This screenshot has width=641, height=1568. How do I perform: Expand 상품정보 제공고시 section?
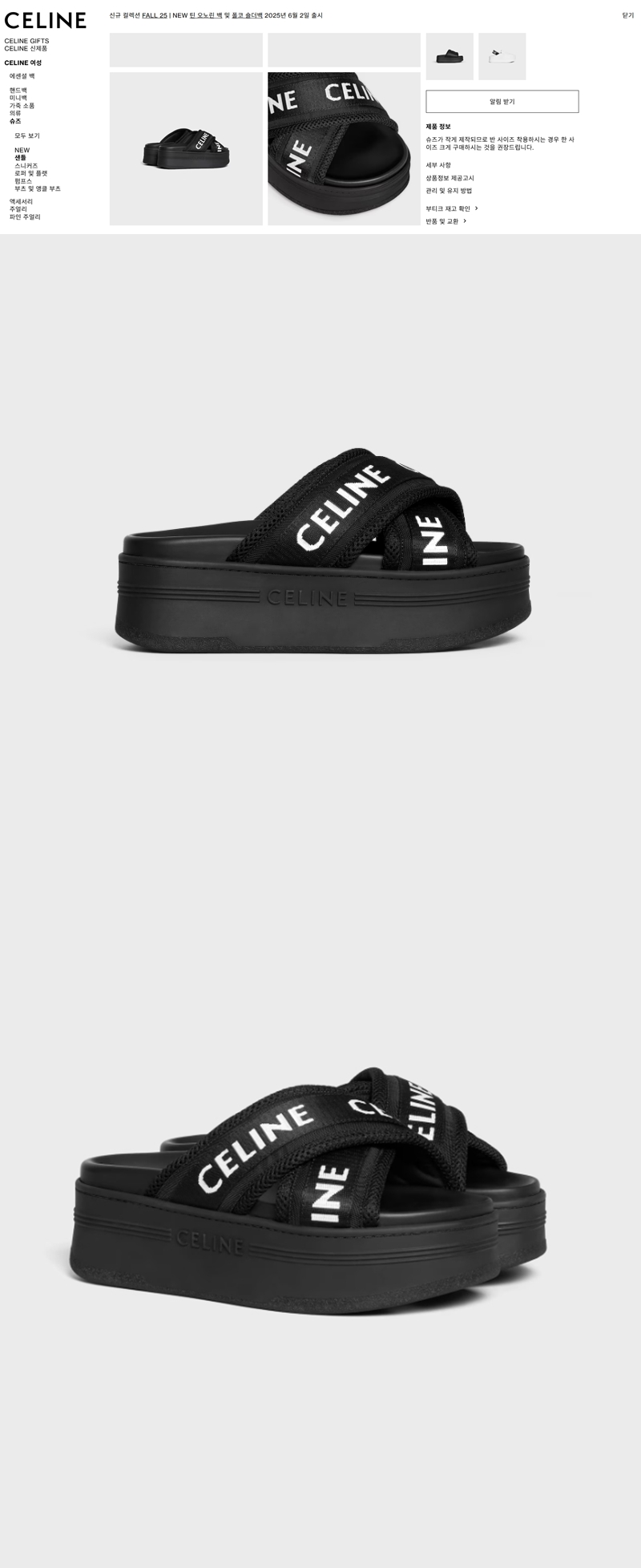pyautogui.click(x=450, y=178)
